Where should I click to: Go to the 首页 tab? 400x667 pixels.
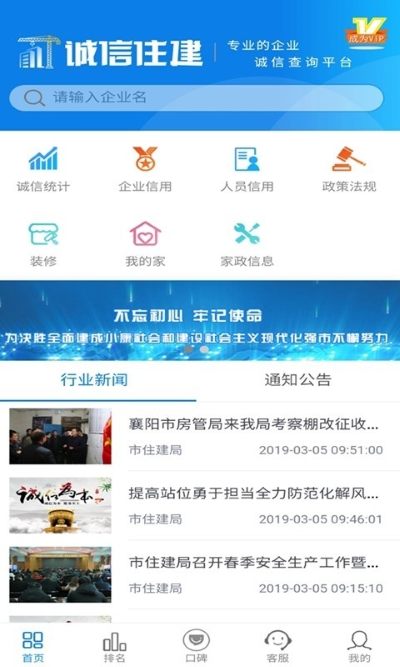tap(33, 646)
